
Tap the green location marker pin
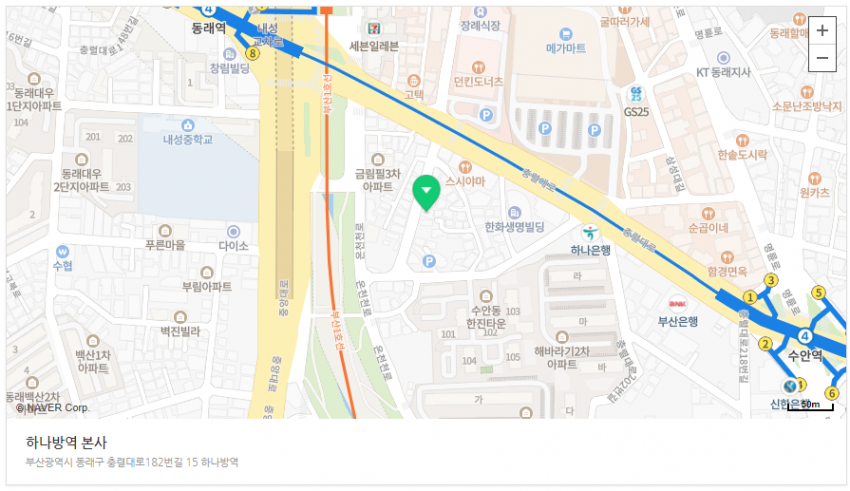(427, 191)
